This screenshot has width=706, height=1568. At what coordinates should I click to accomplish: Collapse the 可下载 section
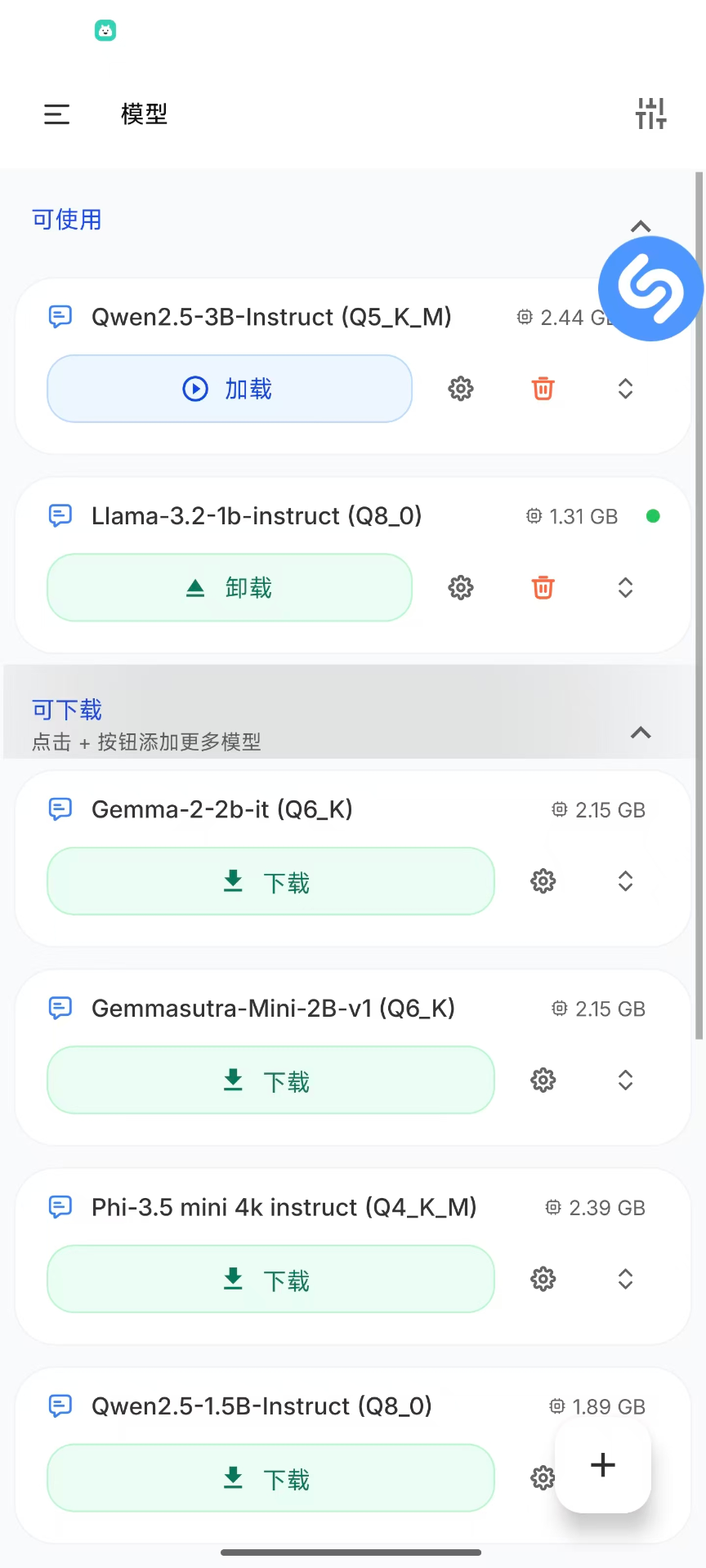pos(641,733)
